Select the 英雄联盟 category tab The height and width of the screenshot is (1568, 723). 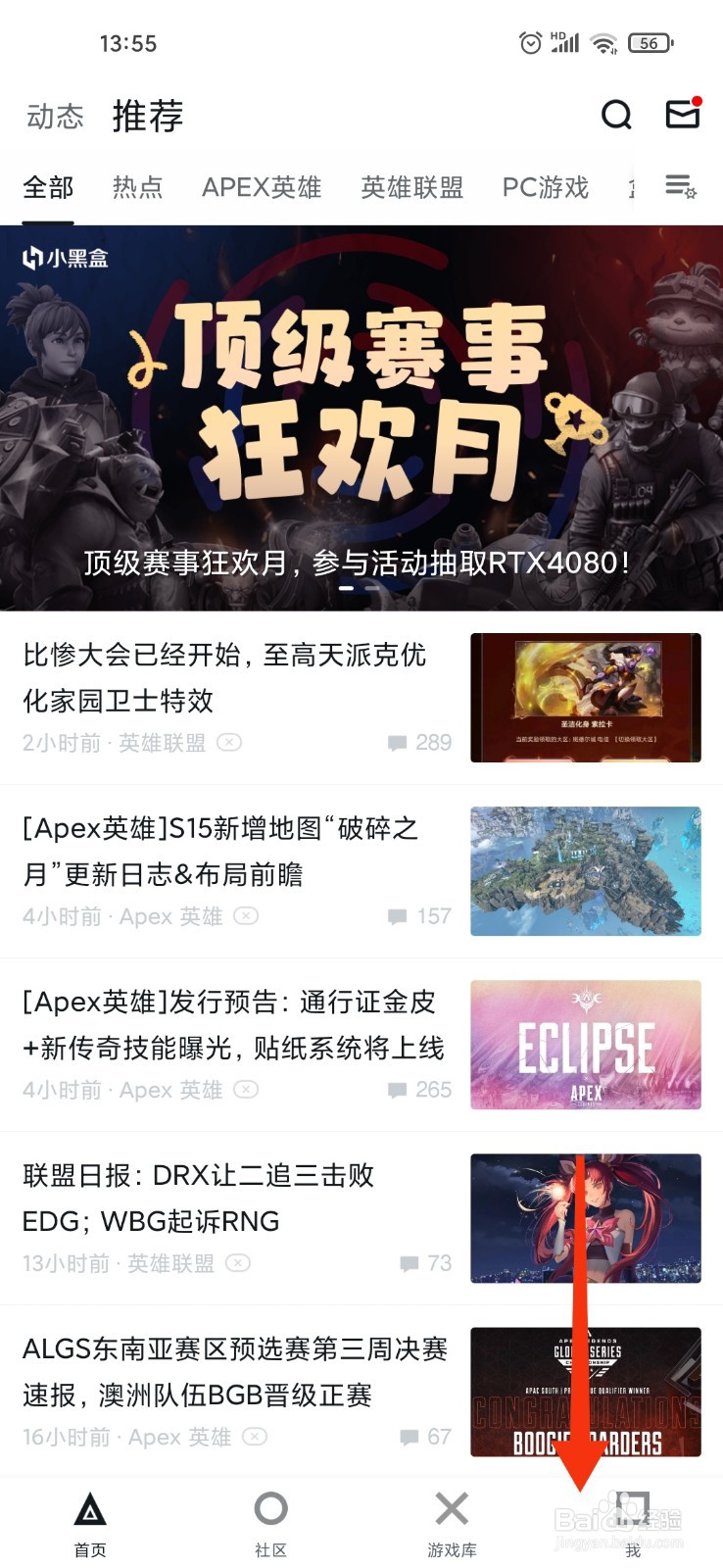point(410,187)
